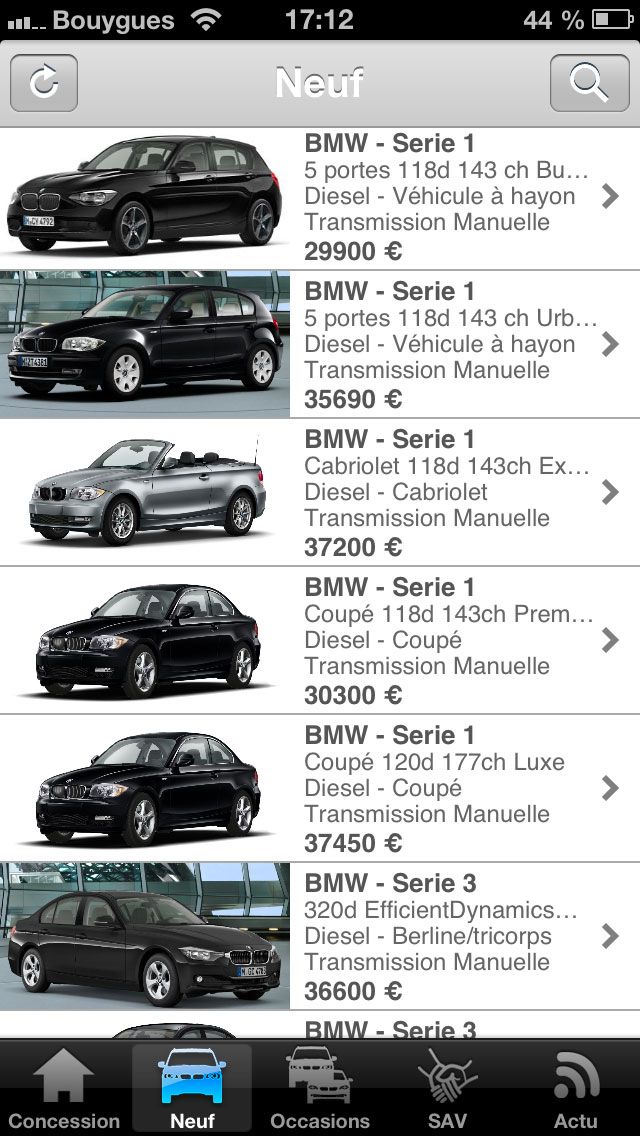640x1136 pixels.
Task: Open the SAV tab
Action: [x=447, y=1090]
